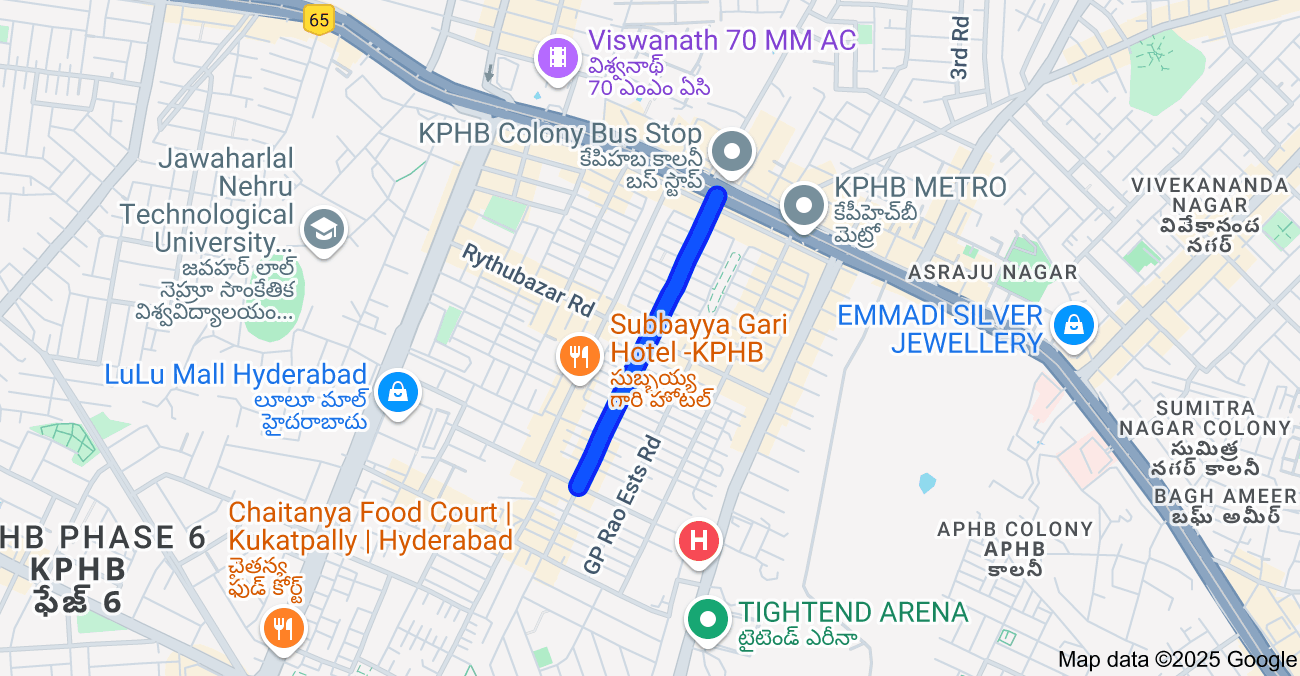Tap the Emmadi Silver Jewellery shop pin
The height and width of the screenshot is (676, 1300).
click(1073, 325)
